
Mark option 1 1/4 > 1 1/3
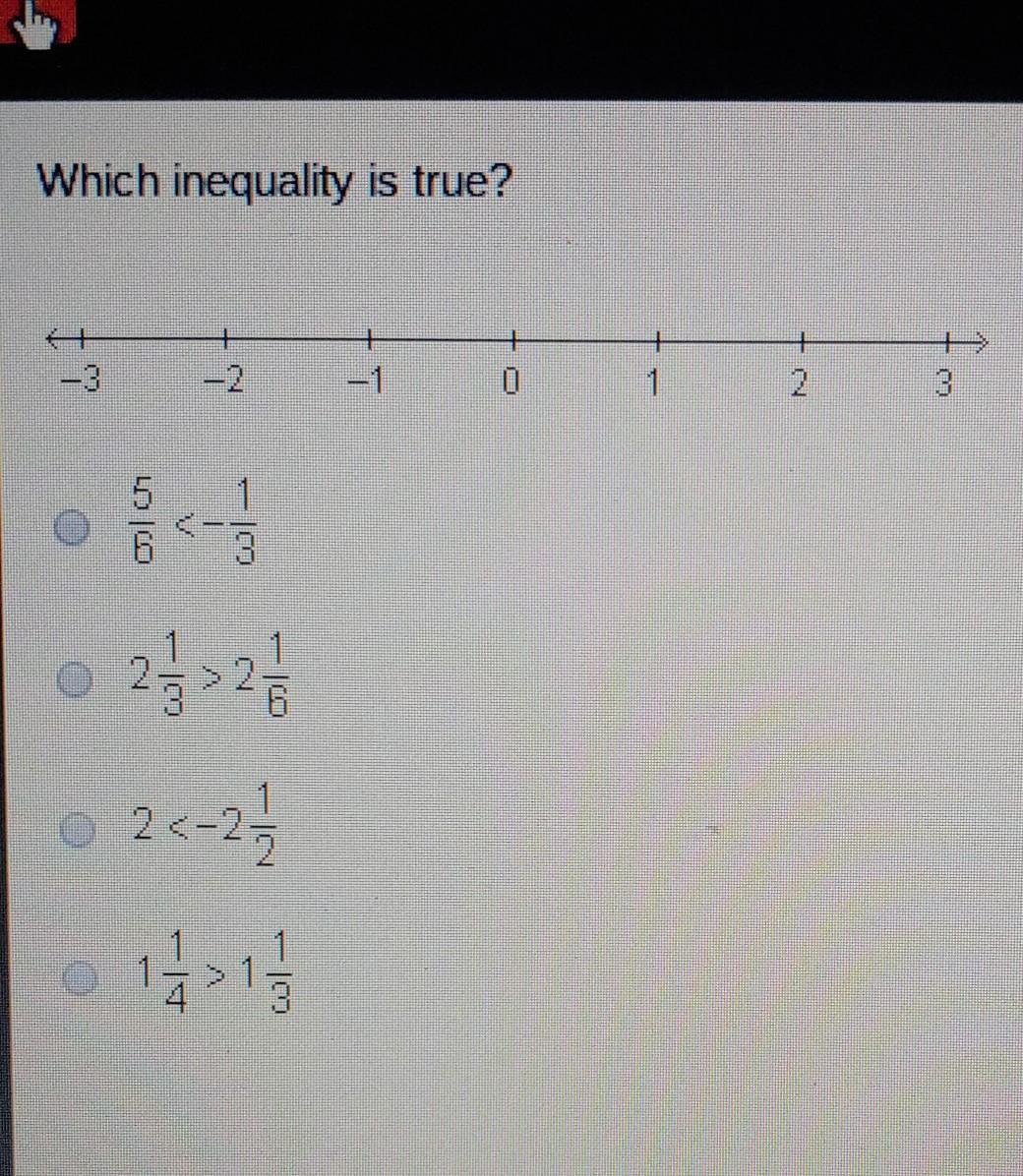80,976
